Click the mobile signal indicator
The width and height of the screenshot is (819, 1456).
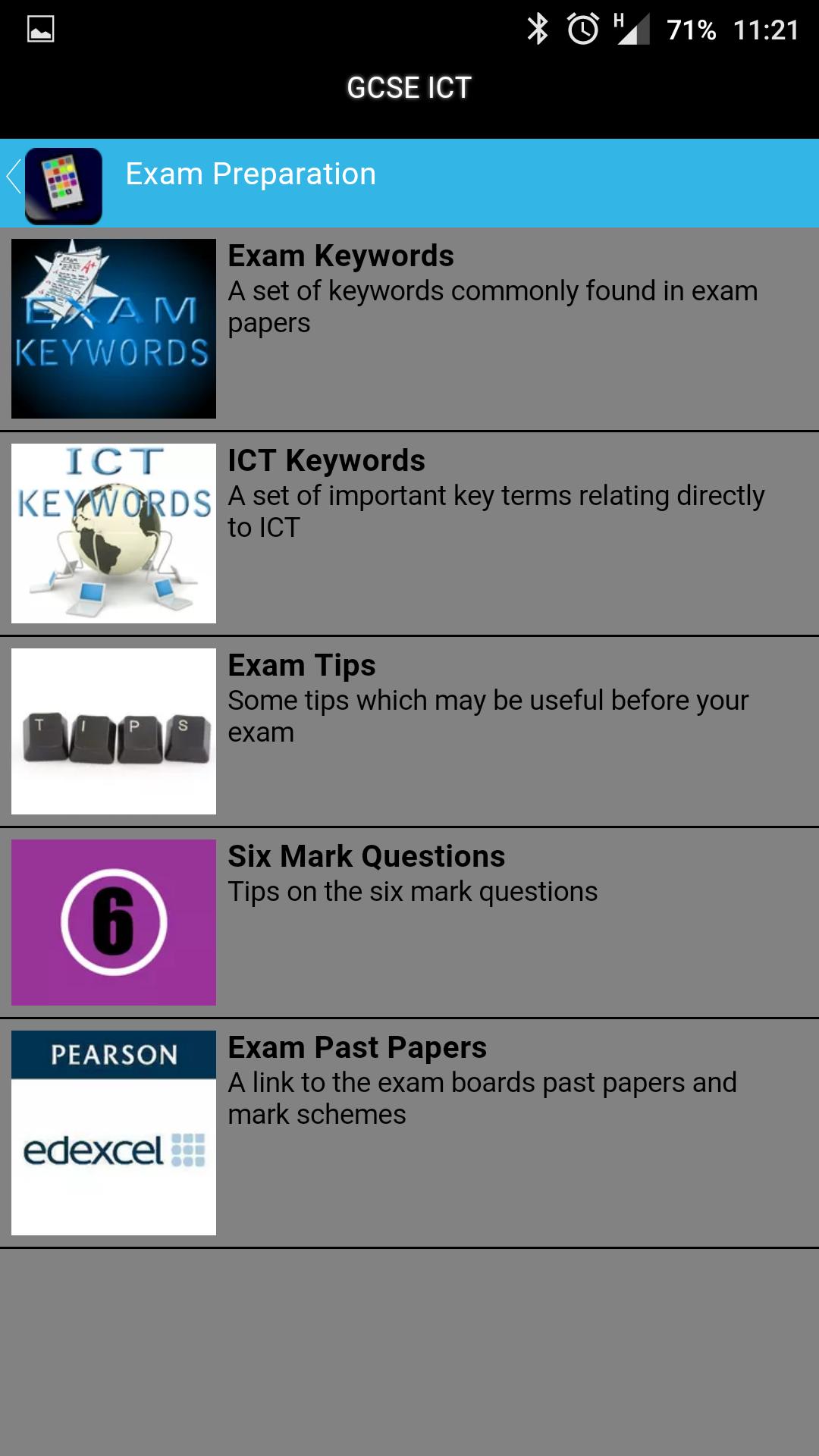tap(635, 30)
